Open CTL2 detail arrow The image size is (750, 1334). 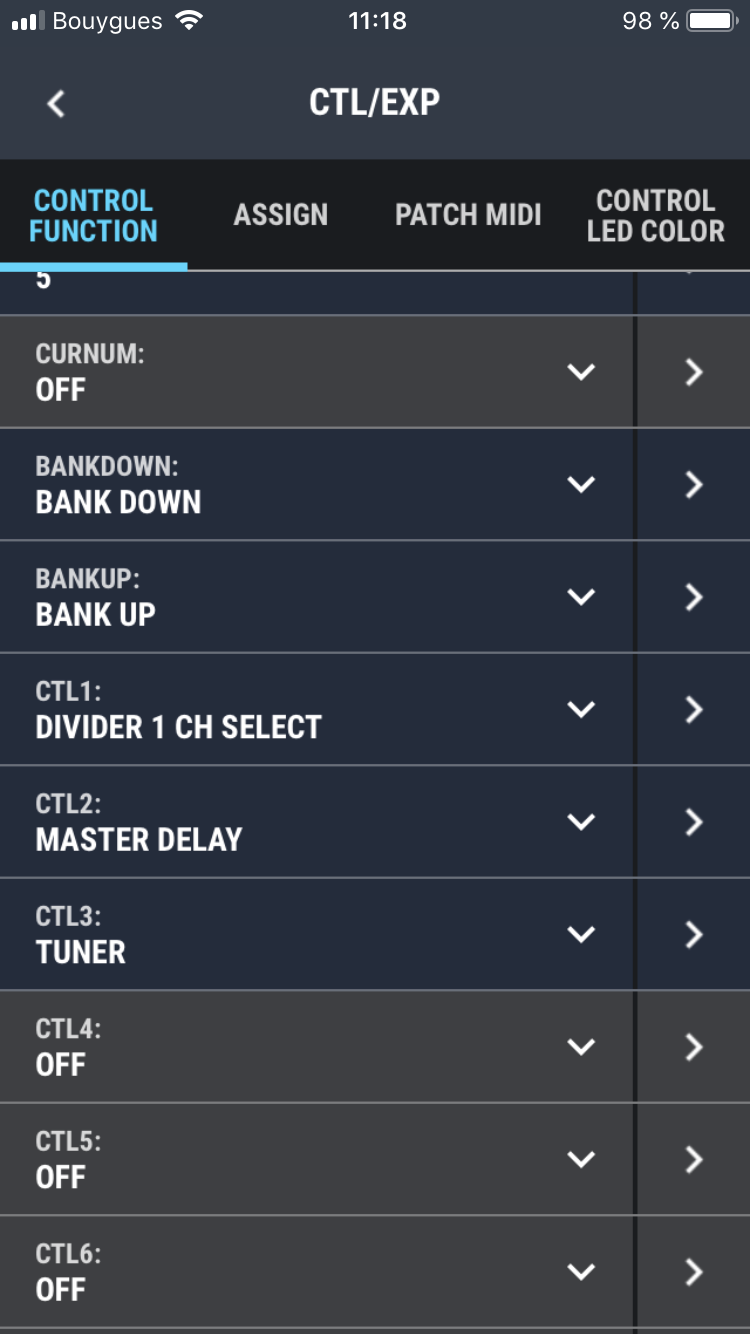[693, 822]
